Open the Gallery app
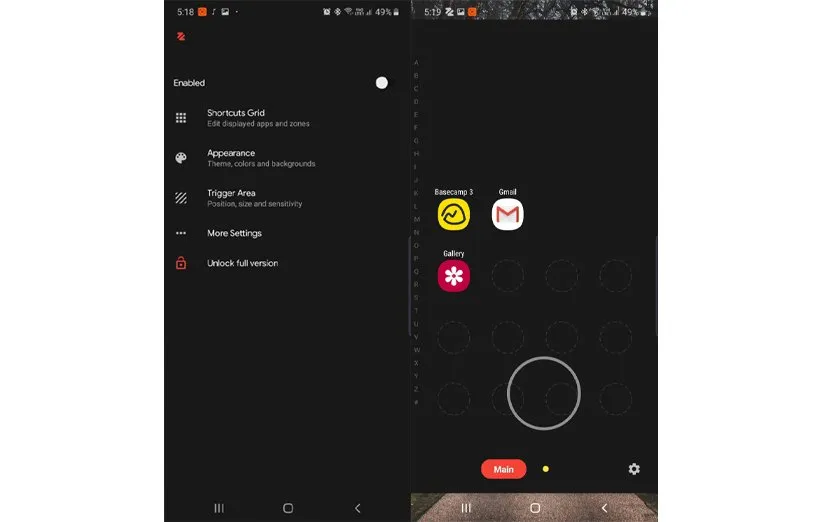 pyautogui.click(x=454, y=276)
